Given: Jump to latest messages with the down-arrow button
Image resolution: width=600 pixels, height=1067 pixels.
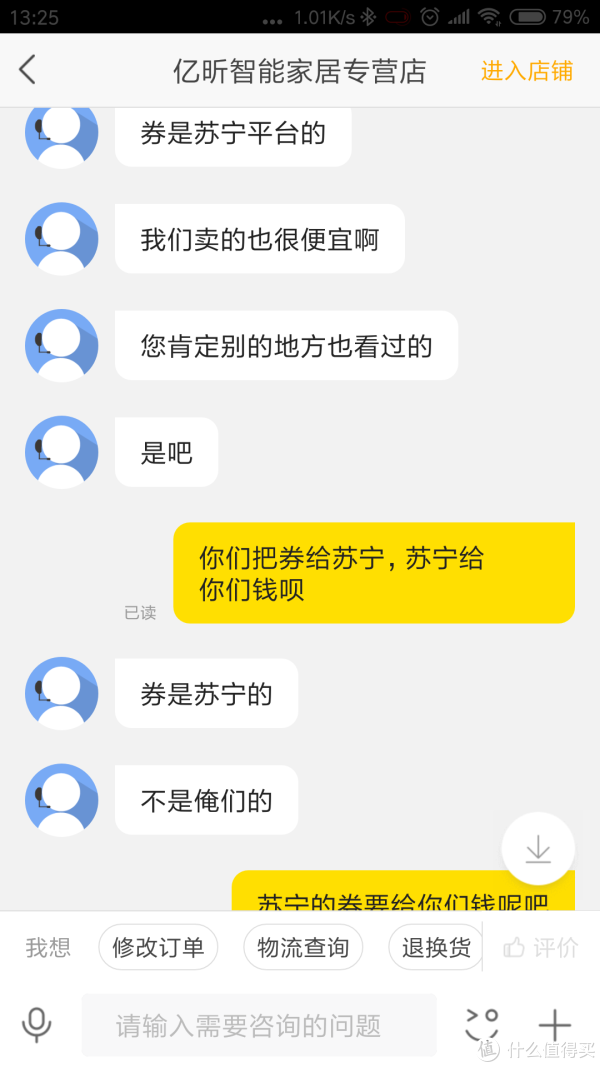Looking at the screenshot, I should point(538,849).
